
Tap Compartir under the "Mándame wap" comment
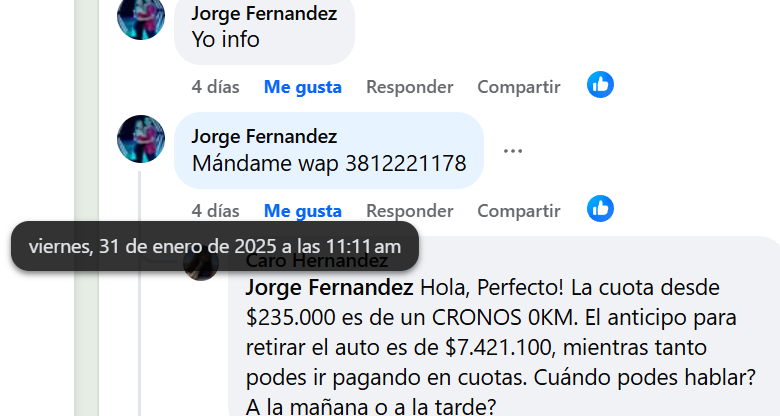518,211
